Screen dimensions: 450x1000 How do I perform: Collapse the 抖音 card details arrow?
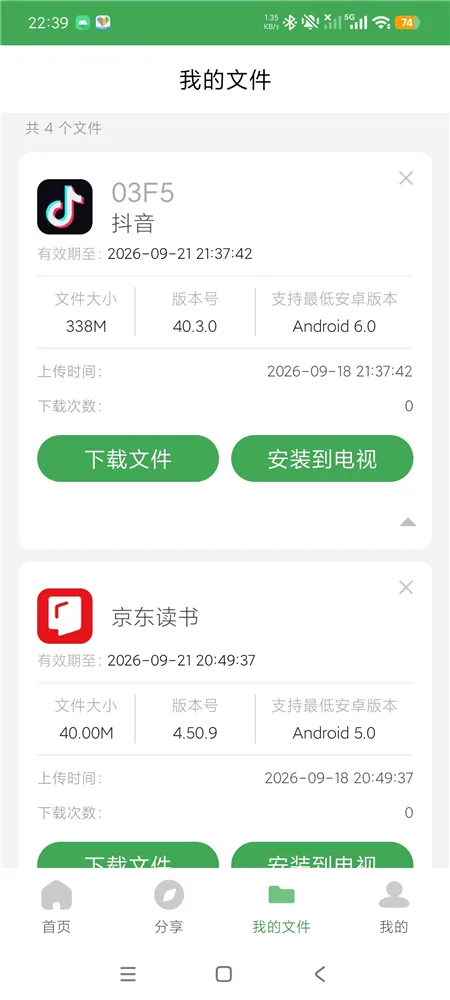click(x=408, y=522)
